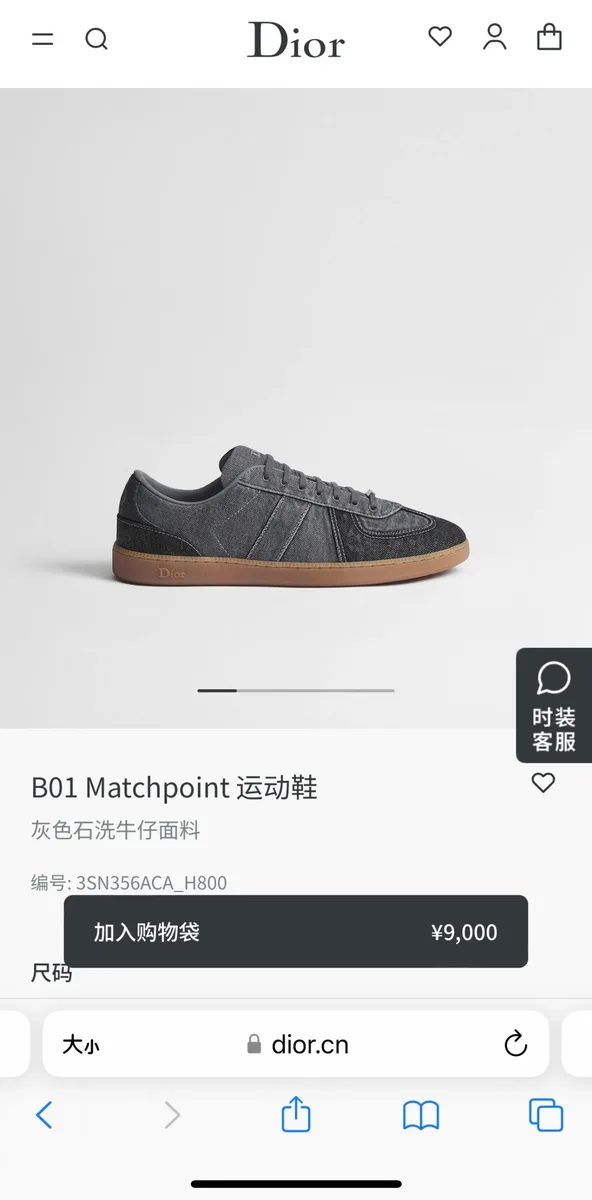This screenshot has height=1200, width=592.
Task: Open the B01 Matchpoint sneaker image
Action: click(x=290, y=516)
